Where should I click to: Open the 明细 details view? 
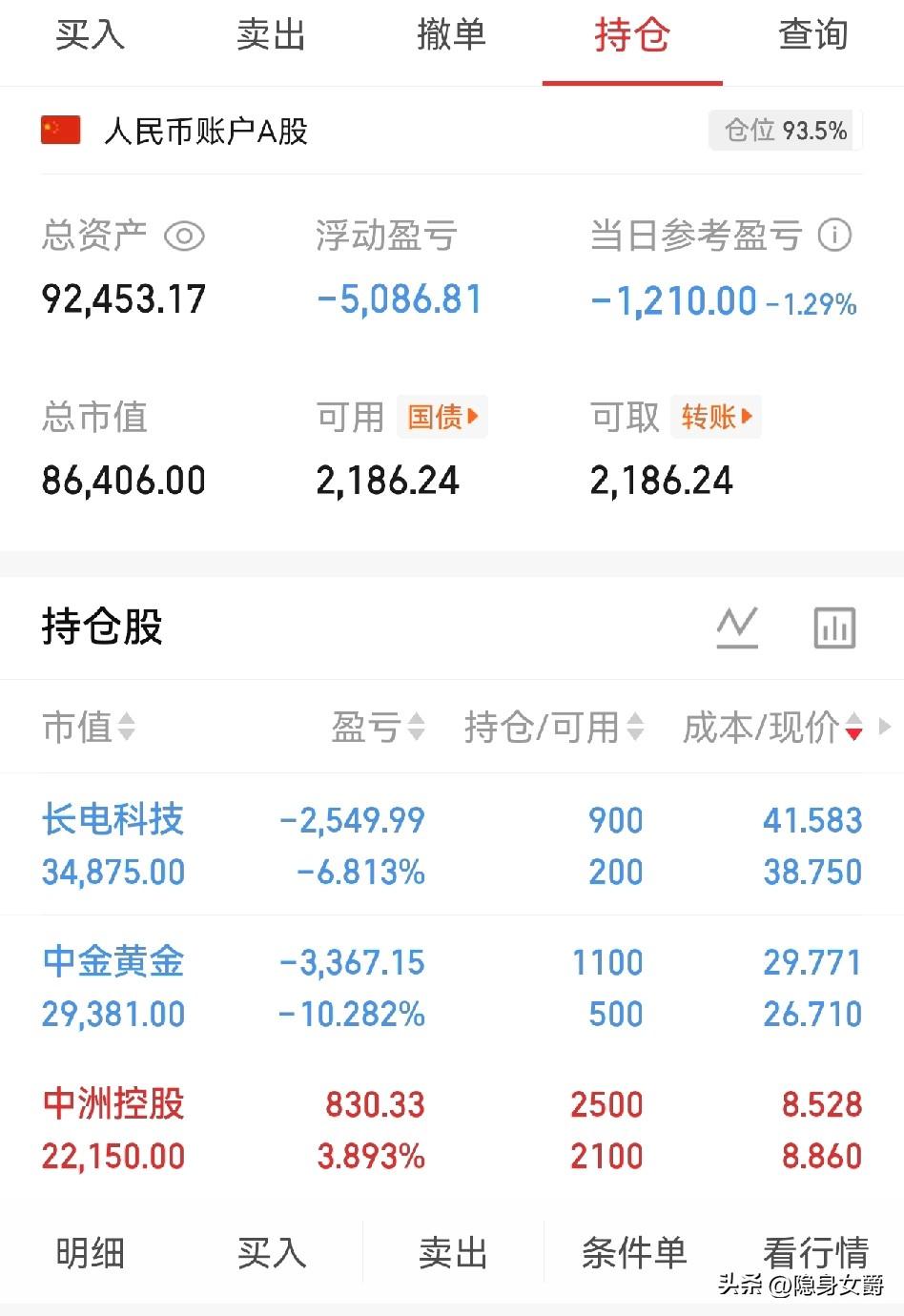click(90, 1252)
